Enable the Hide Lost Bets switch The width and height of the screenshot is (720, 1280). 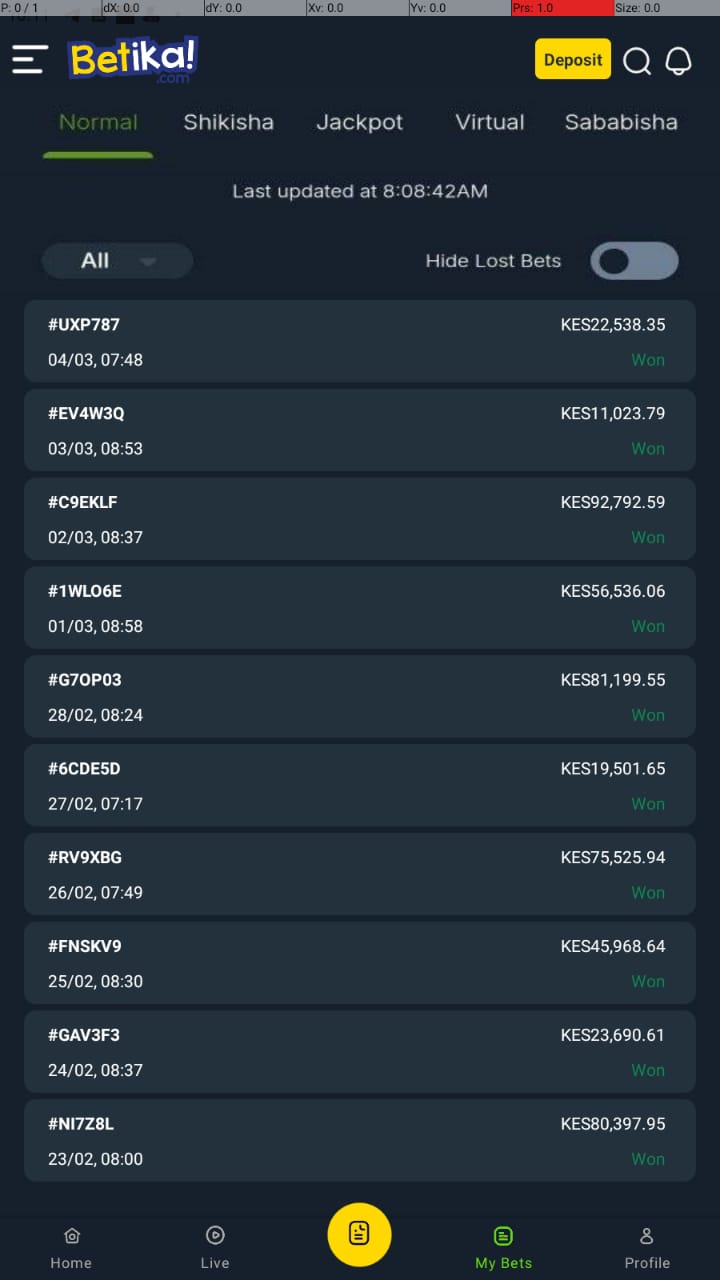point(634,261)
